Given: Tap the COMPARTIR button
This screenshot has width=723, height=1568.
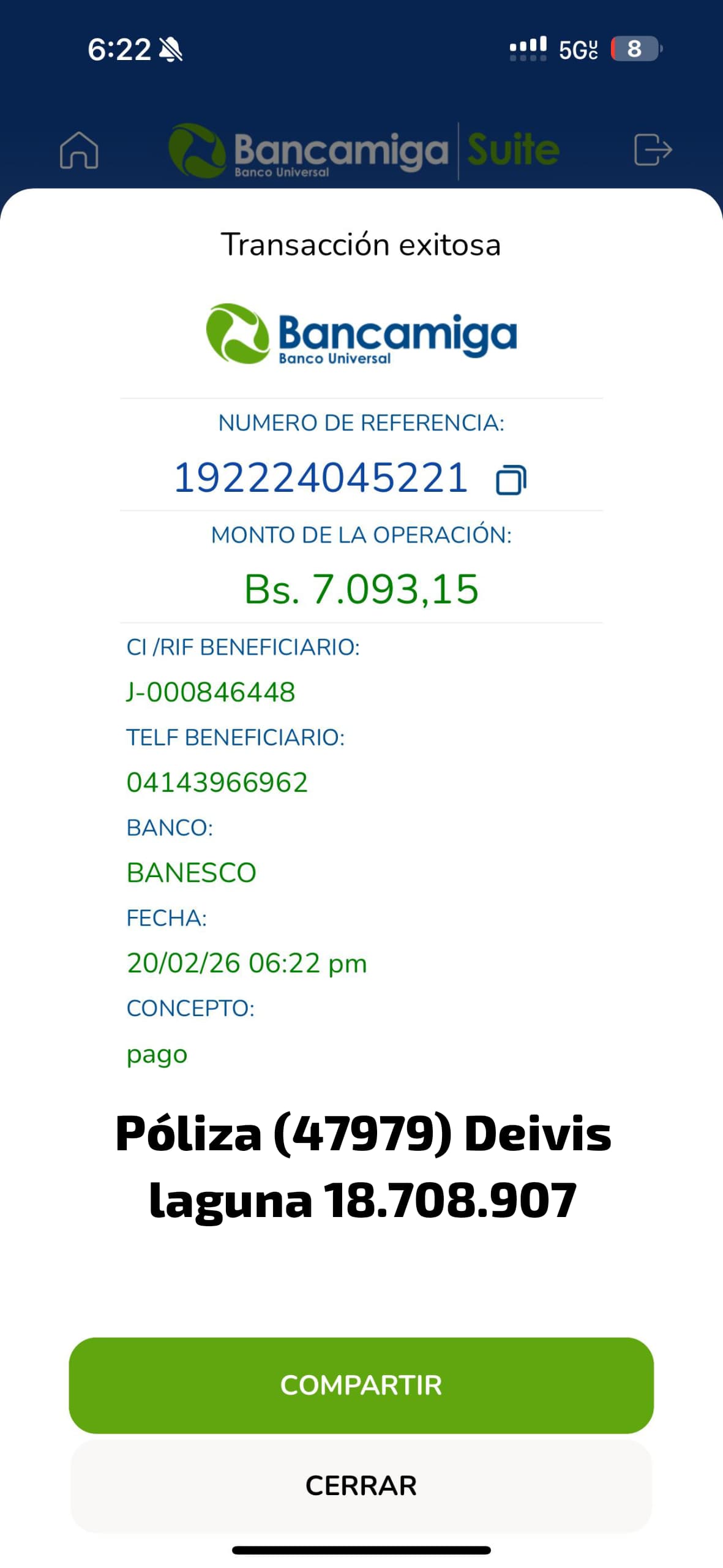Looking at the screenshot, I should 361,1385.
